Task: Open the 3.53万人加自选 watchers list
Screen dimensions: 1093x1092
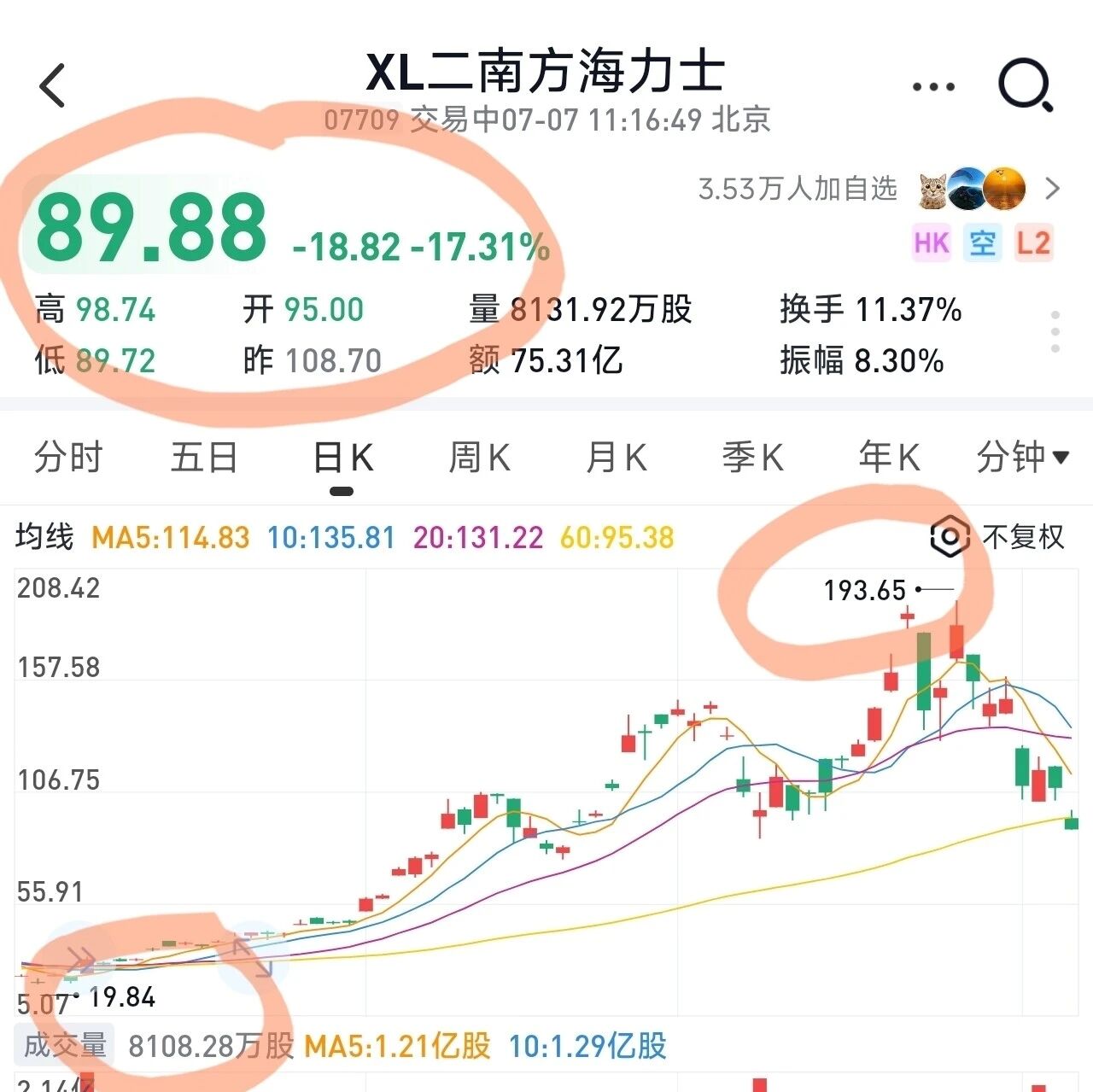Action: [880, 189]
